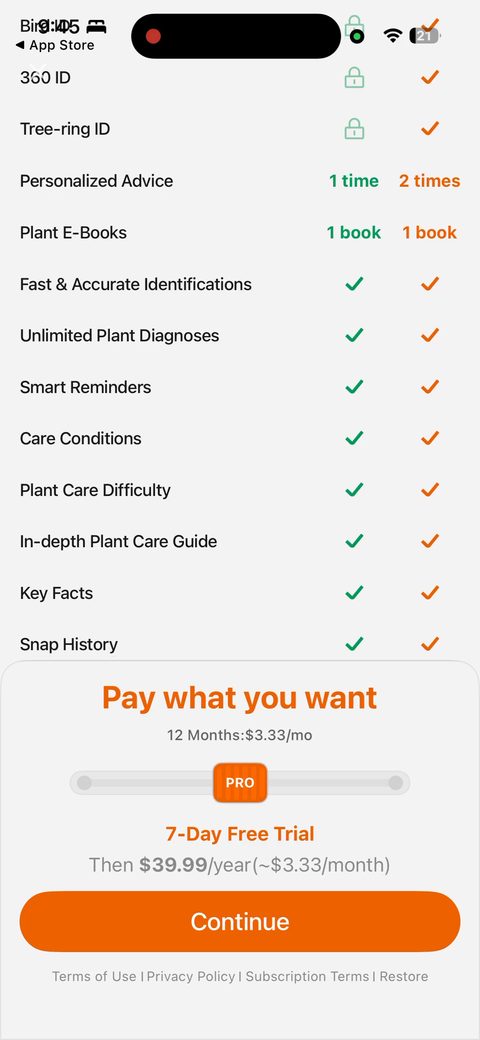Select the left endpoint of the price slider

84,783
